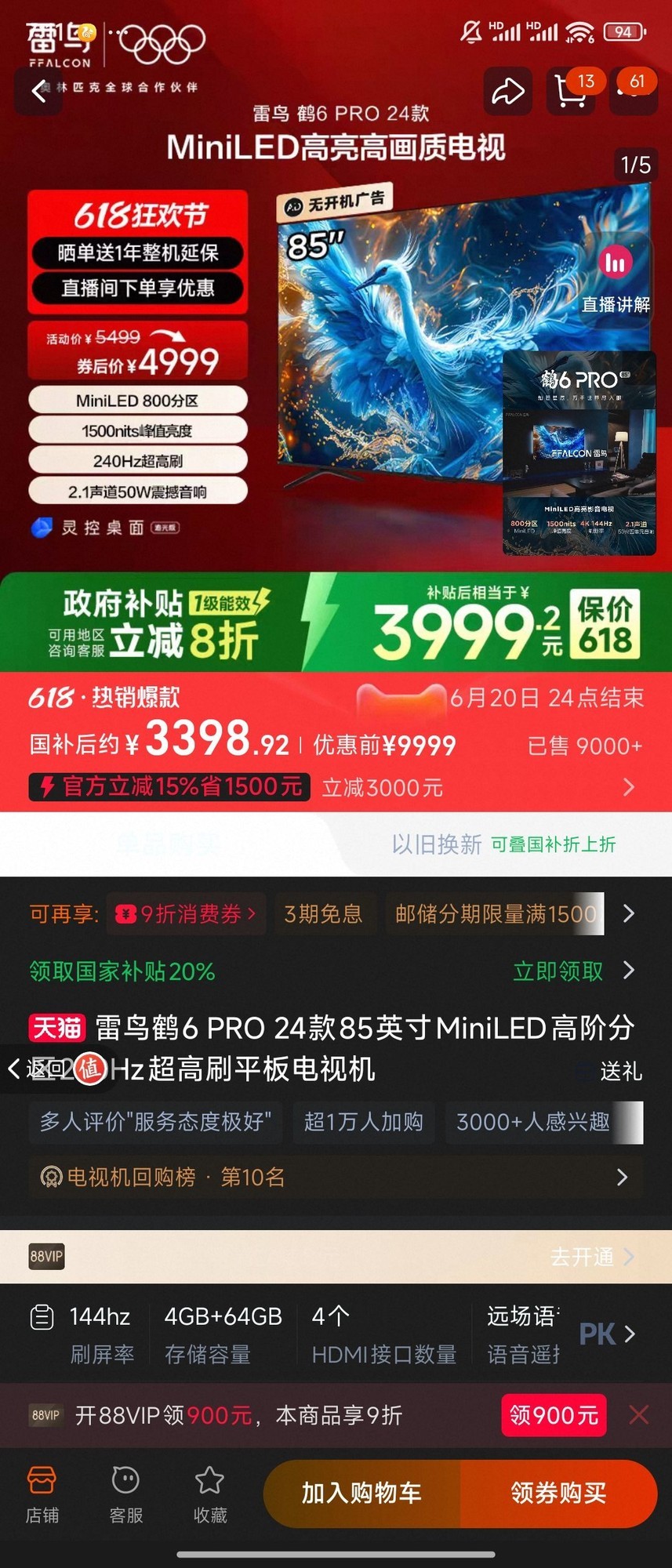672x1568 pixels.
Task: Go back using the top-left arrow
Action: pyautogui.click(x=38, y=91)
